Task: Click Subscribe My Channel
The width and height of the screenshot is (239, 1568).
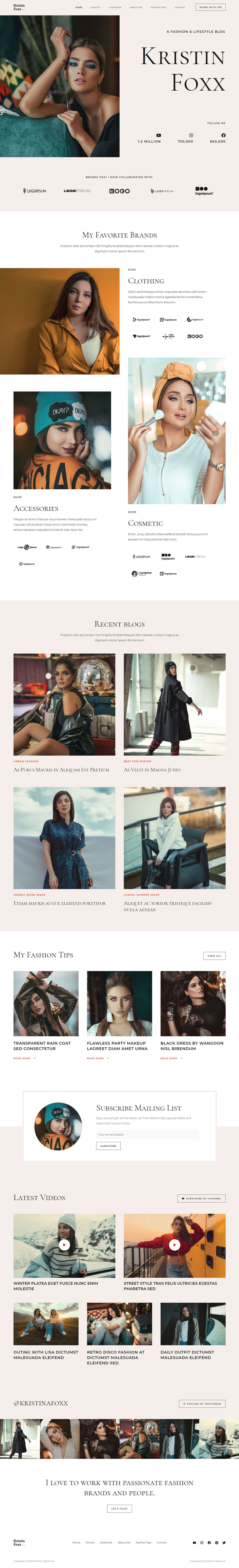Action: (201, 1198)
